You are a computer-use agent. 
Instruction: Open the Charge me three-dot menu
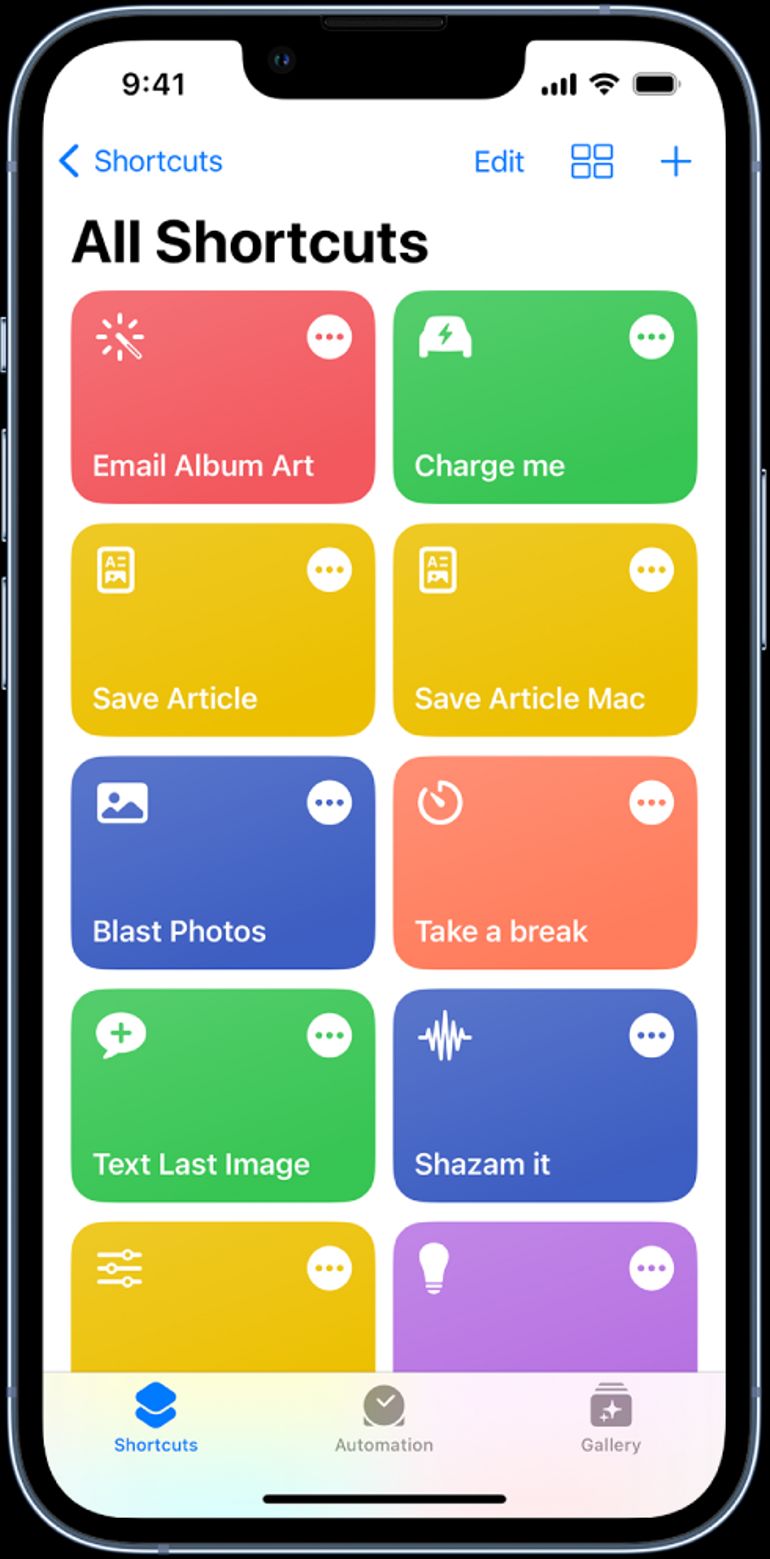click(x=651, y=337)
